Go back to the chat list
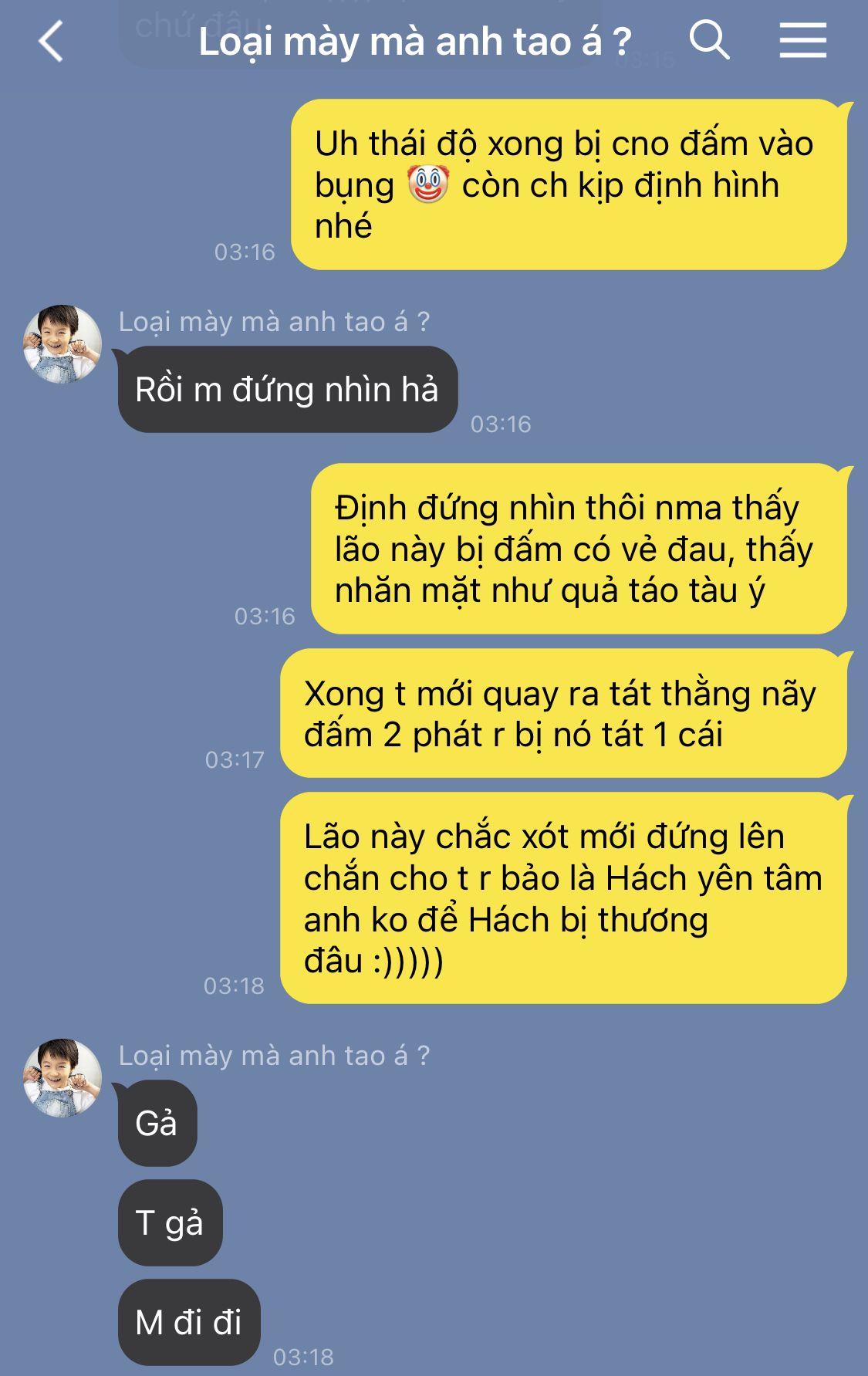This screenshot has width=868, height=1376. tap(51, 42)
